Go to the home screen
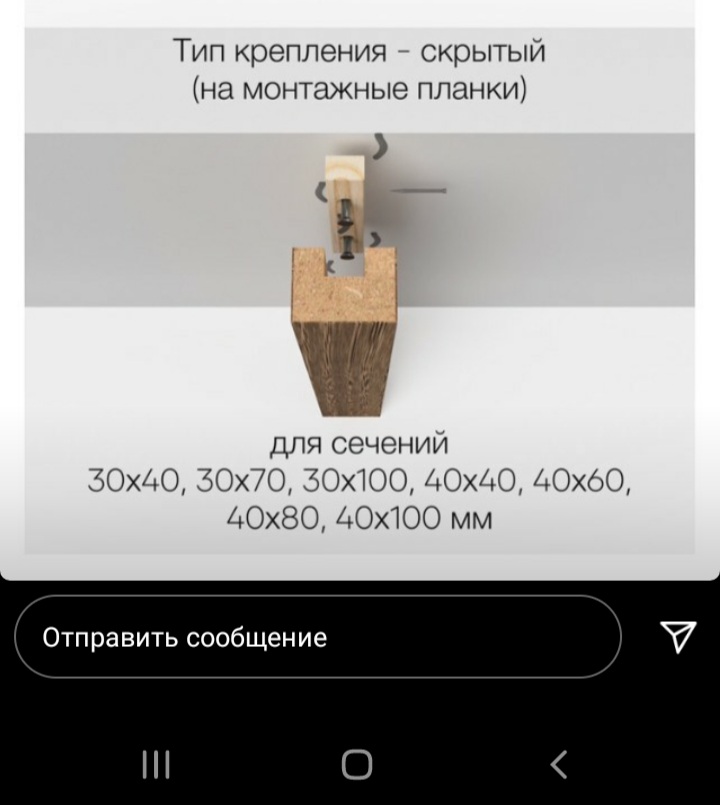 [x=357, y=765]
